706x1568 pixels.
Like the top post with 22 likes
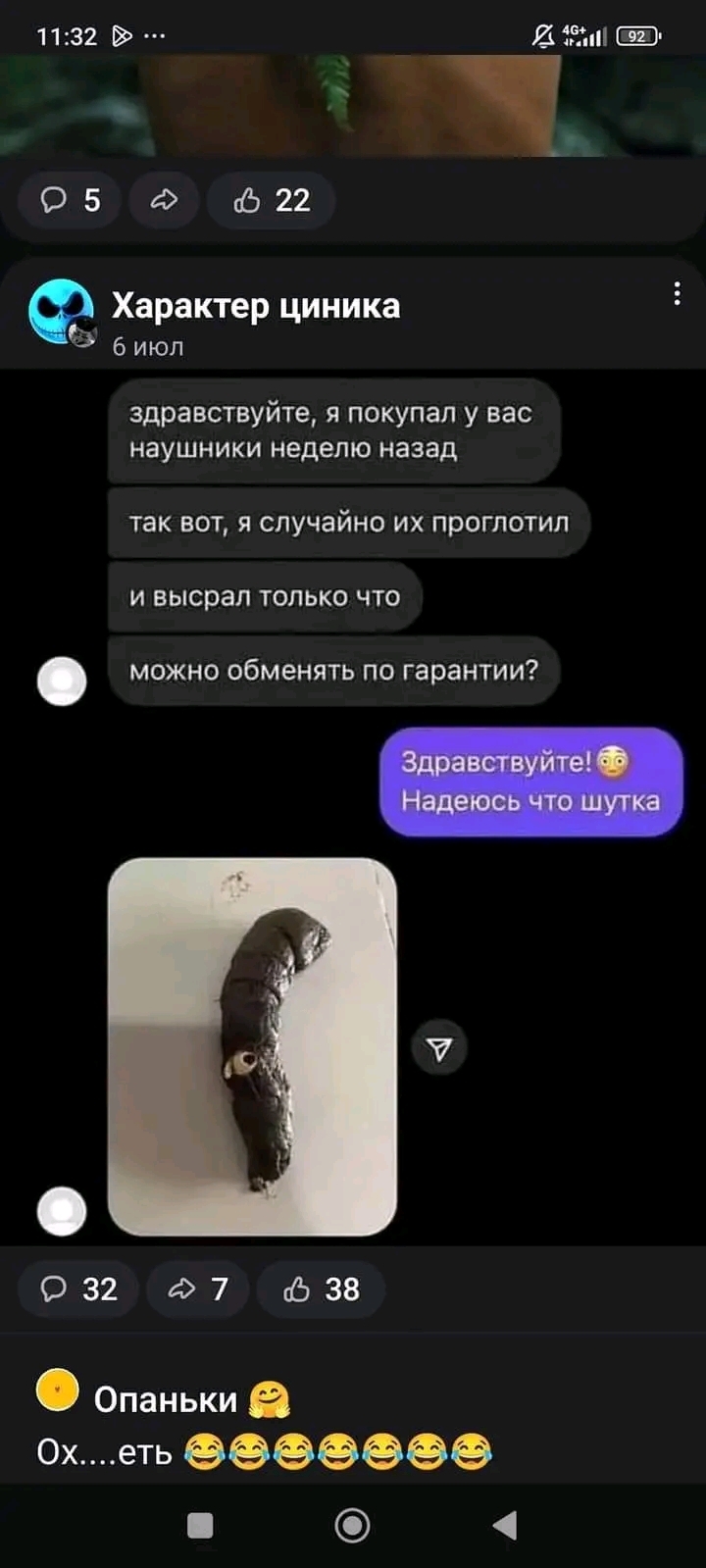coord(272,200)
